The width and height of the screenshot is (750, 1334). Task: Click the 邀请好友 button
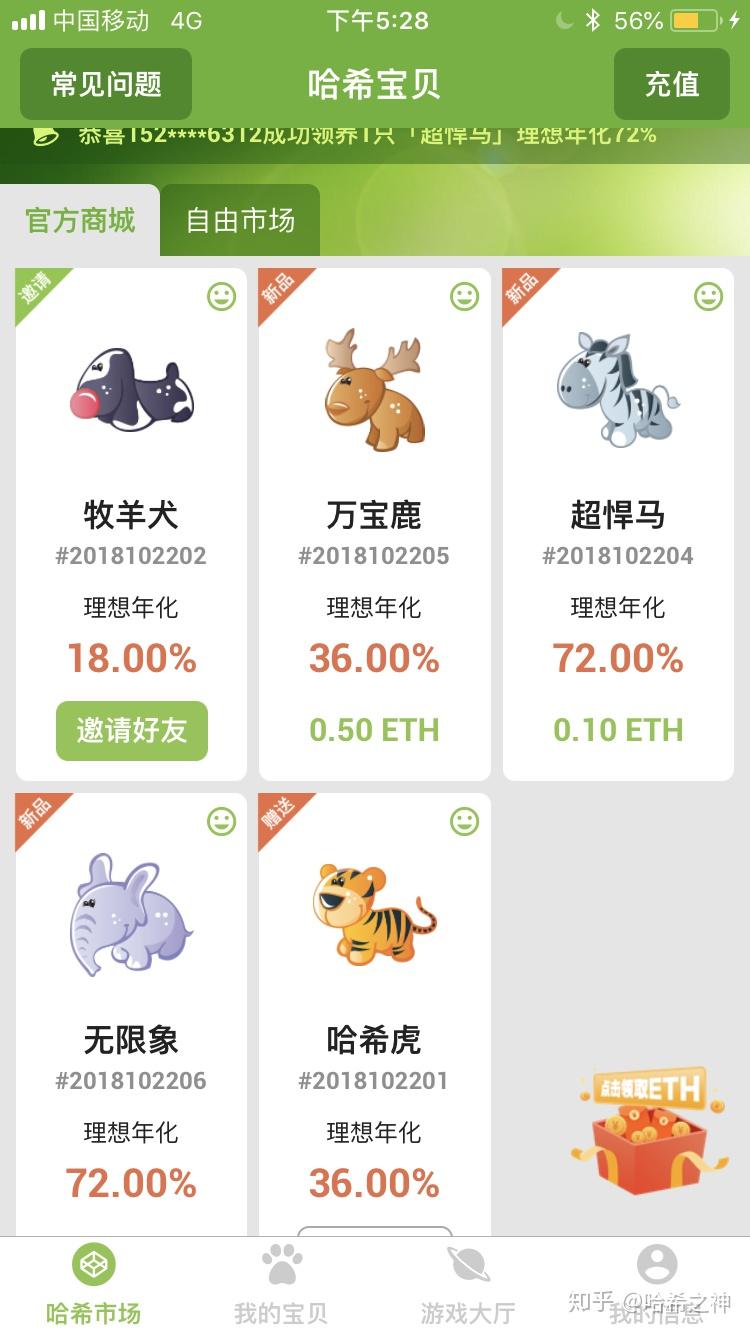tap(131, 731)
